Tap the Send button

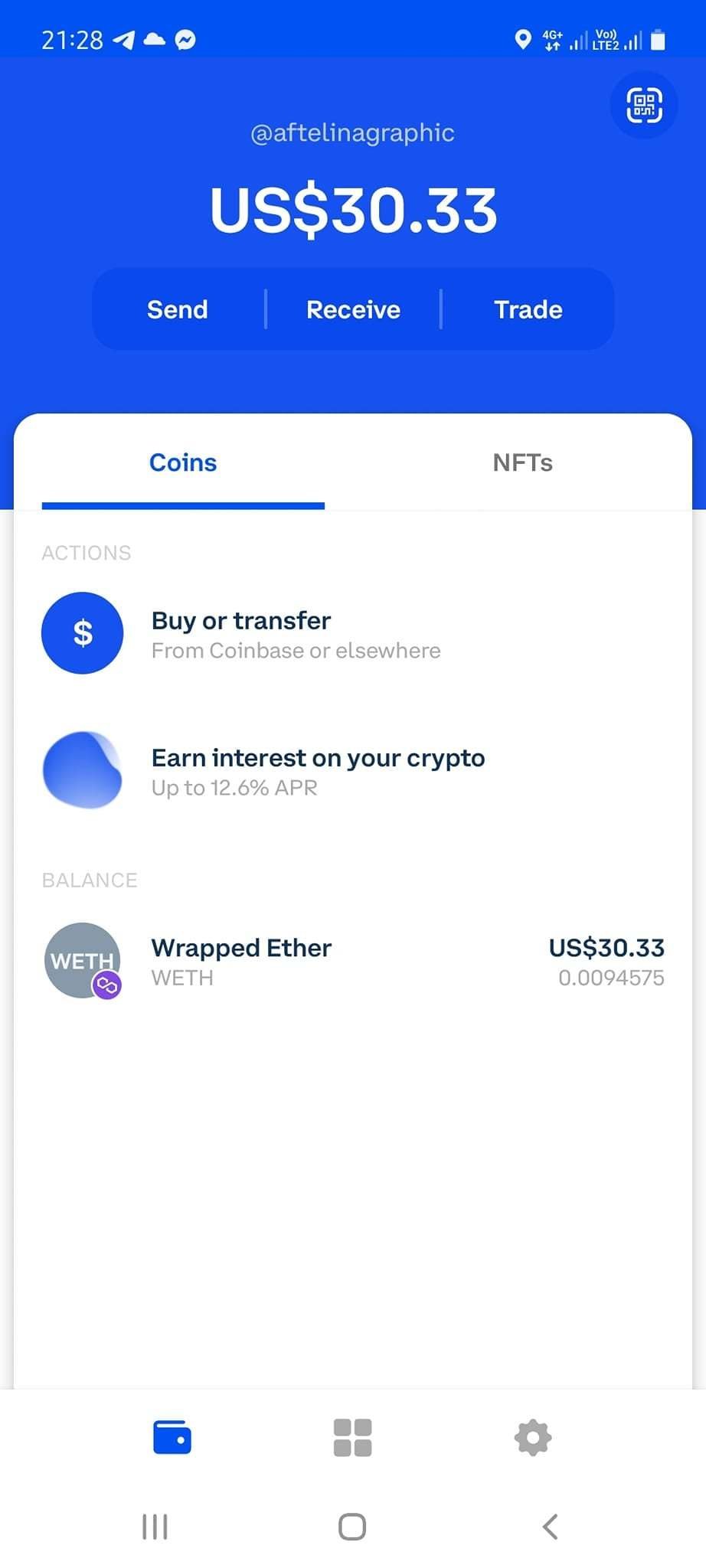point(178,309)
